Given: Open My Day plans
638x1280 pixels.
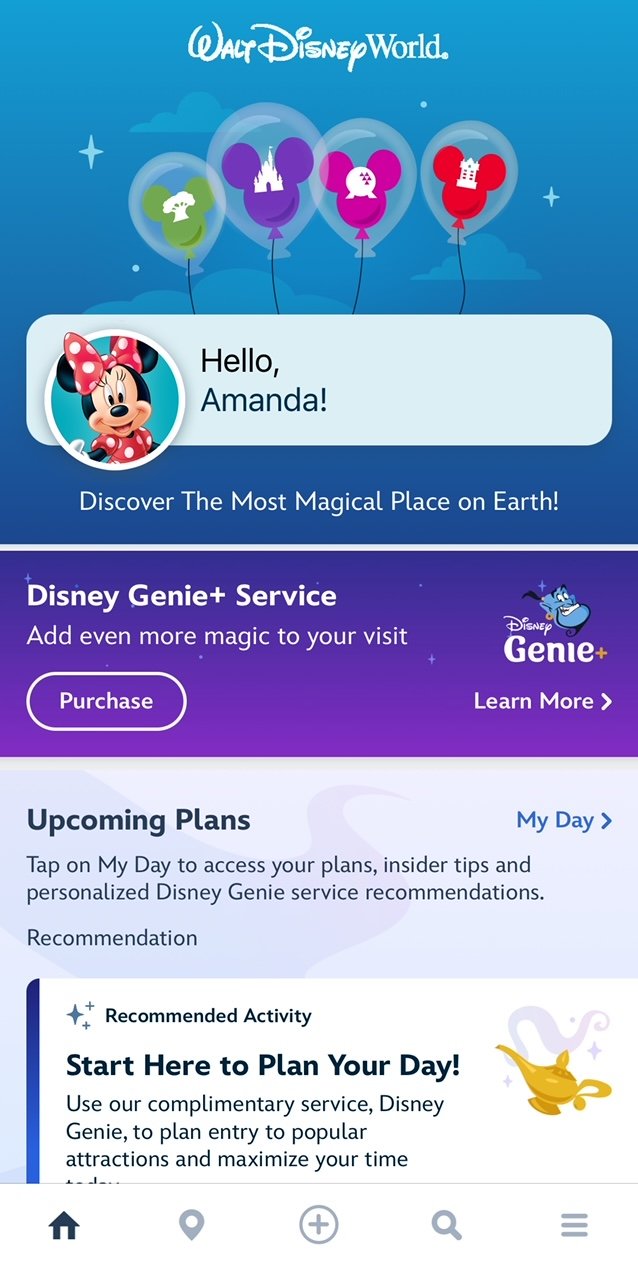Looking at the screenshot, I should pos(563,820).
